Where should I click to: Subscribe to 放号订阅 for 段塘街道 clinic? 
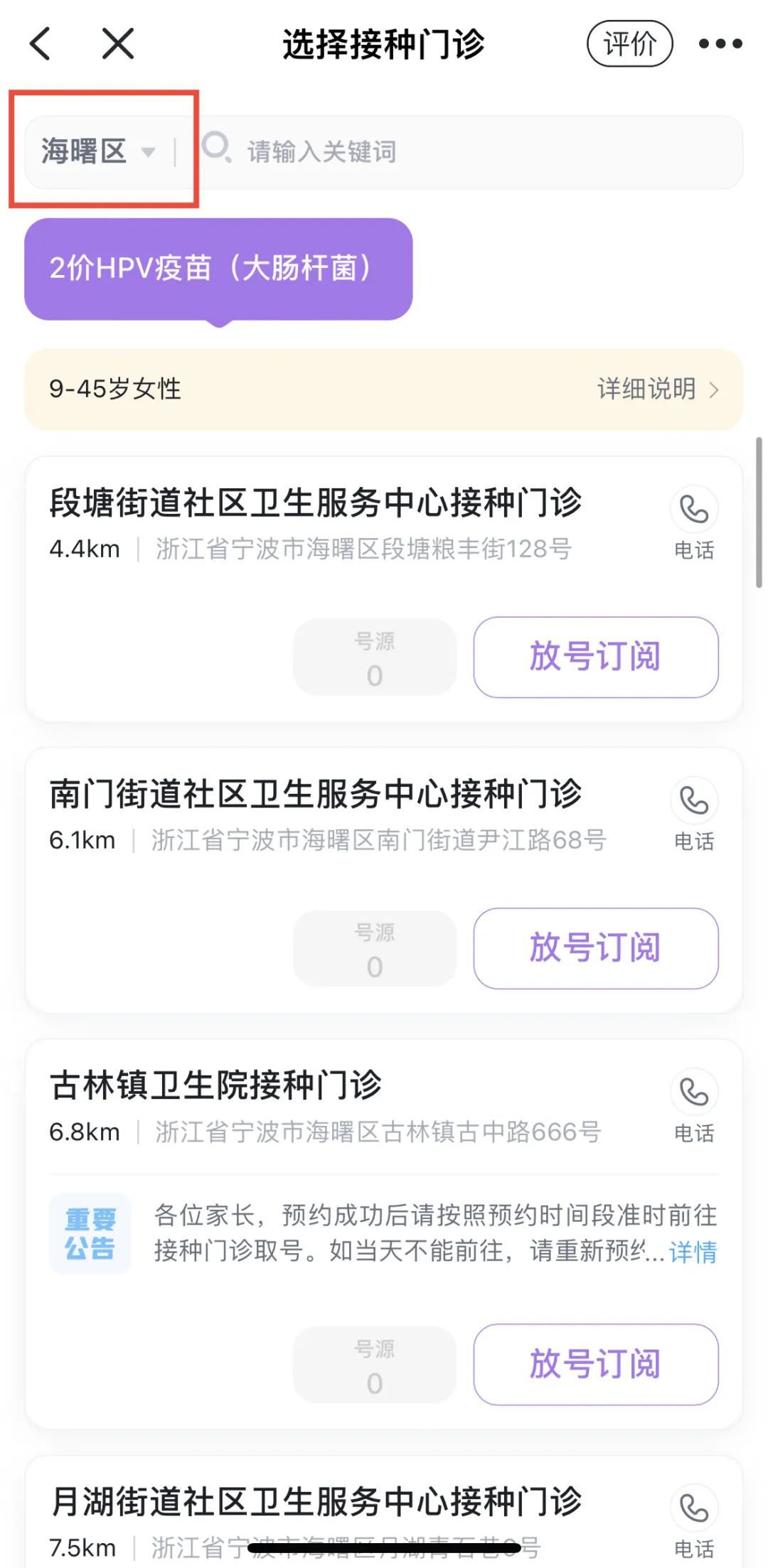(x=595, y=657)
